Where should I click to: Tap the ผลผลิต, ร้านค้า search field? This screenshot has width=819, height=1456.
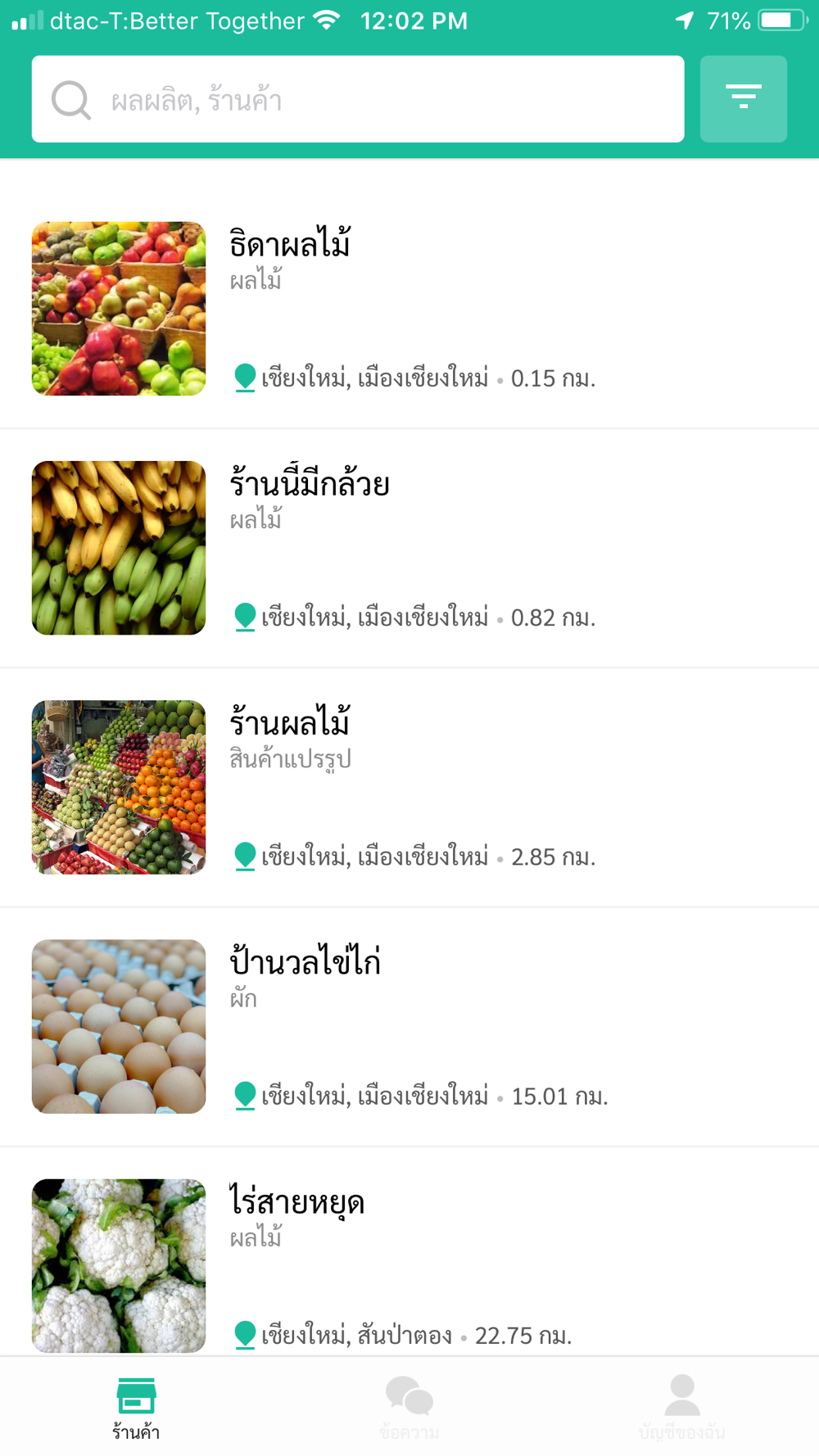click(x=358, y=99)
